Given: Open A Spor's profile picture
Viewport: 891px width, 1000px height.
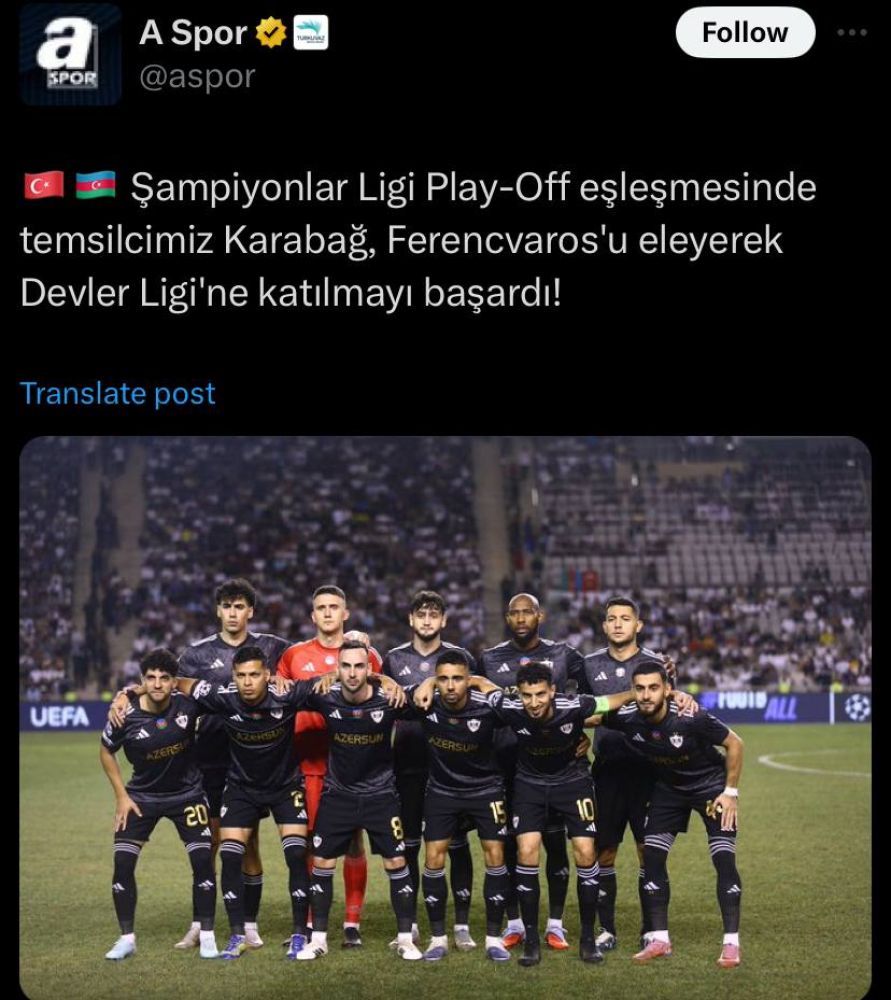Looking at the screenshot, I should pos(70,55).
